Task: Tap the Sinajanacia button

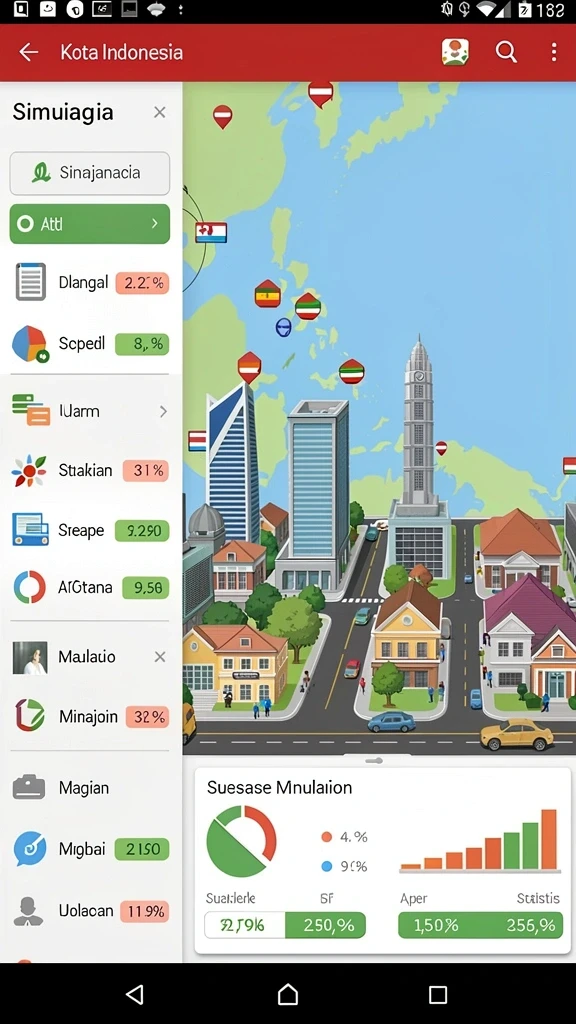Action: [x=90, y=173]
